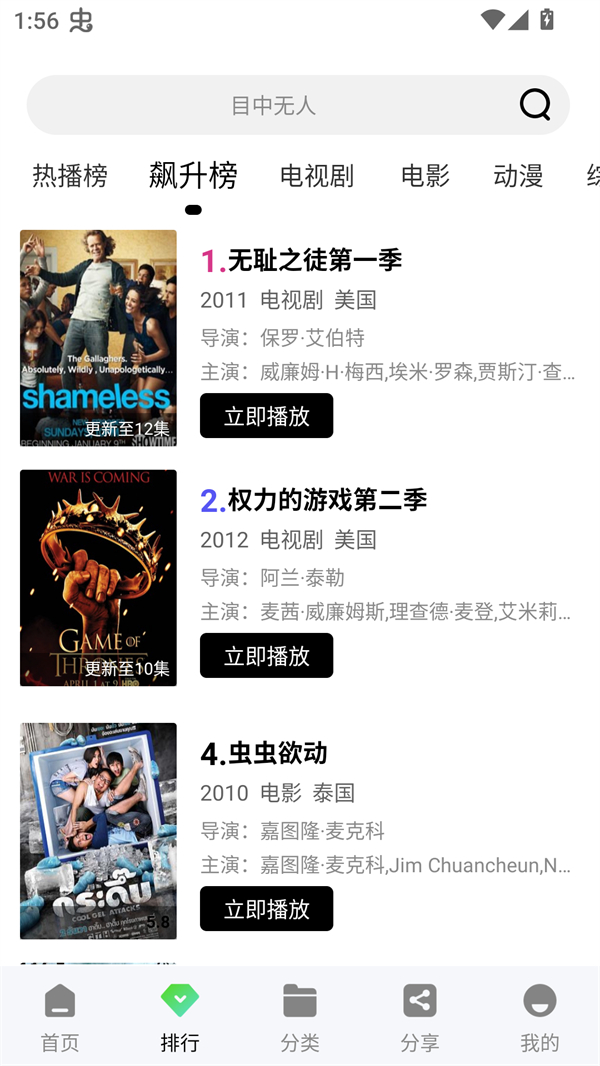
Task: Switch to the 热播榜 tab
Action: pyautogui.click(x=70, y=176)
